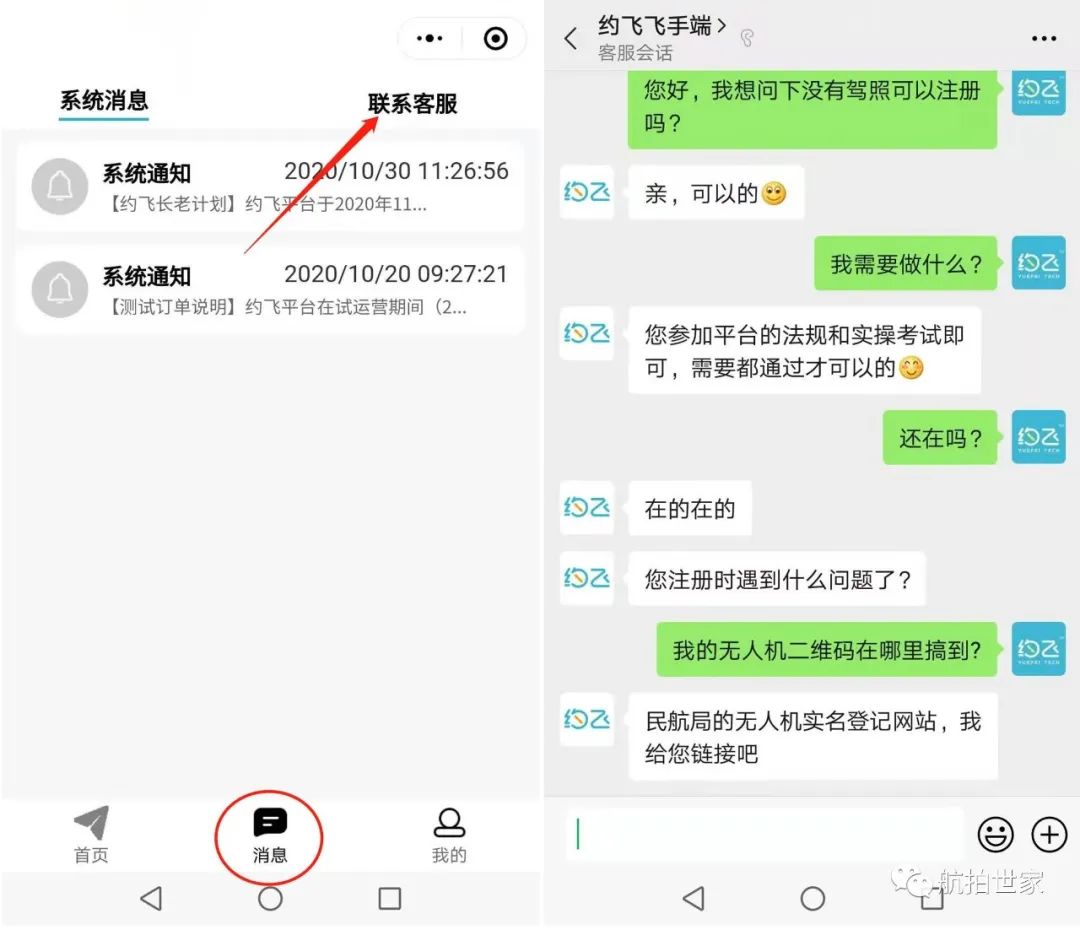1080x930 pixels.
Task: Go back from the 客服会话 chat
Action: [x=571, y=39]
